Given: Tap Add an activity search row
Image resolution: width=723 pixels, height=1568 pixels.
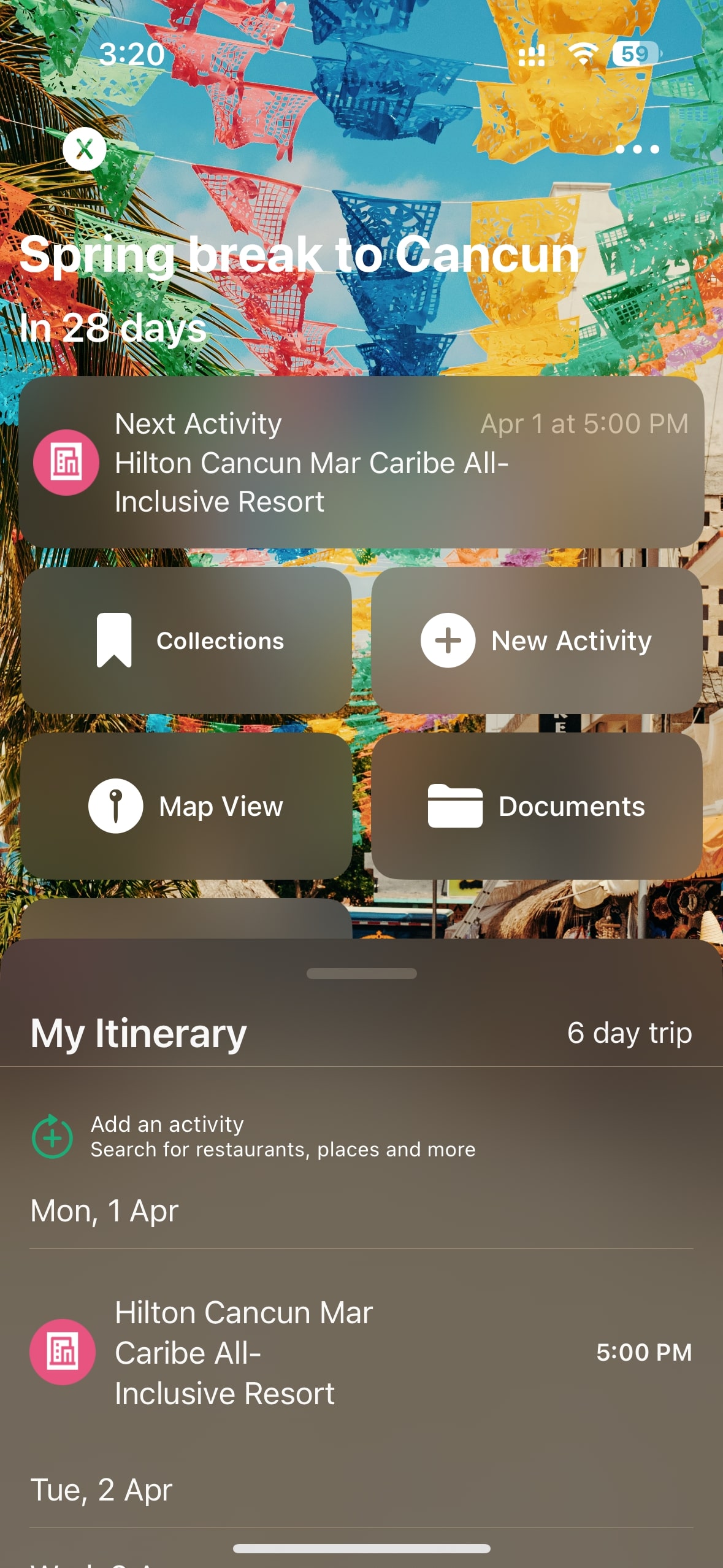Looking at the screenshot, I should [282, 1136].
